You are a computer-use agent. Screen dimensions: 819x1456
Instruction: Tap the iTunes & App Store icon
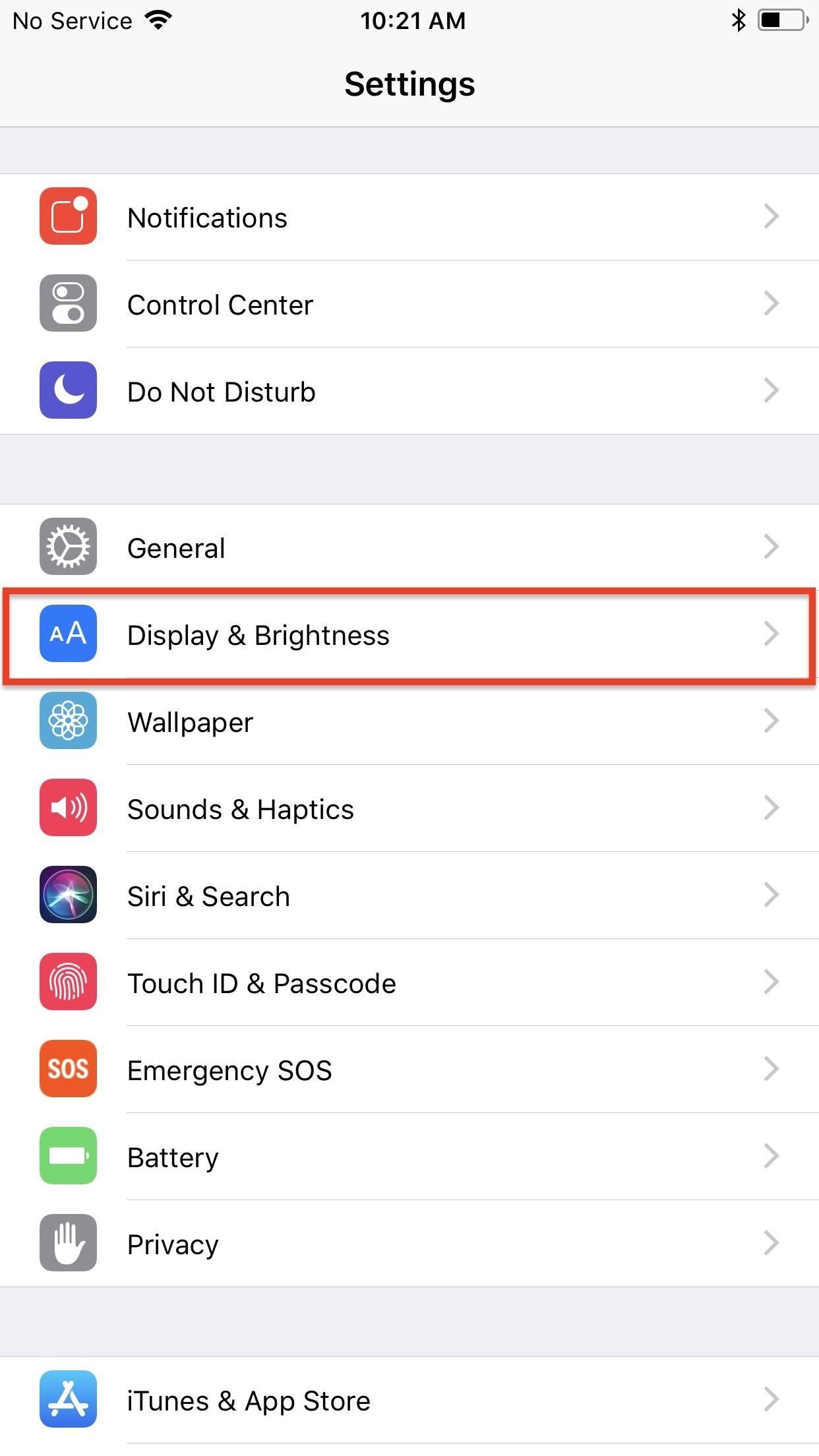point(68,1400)
